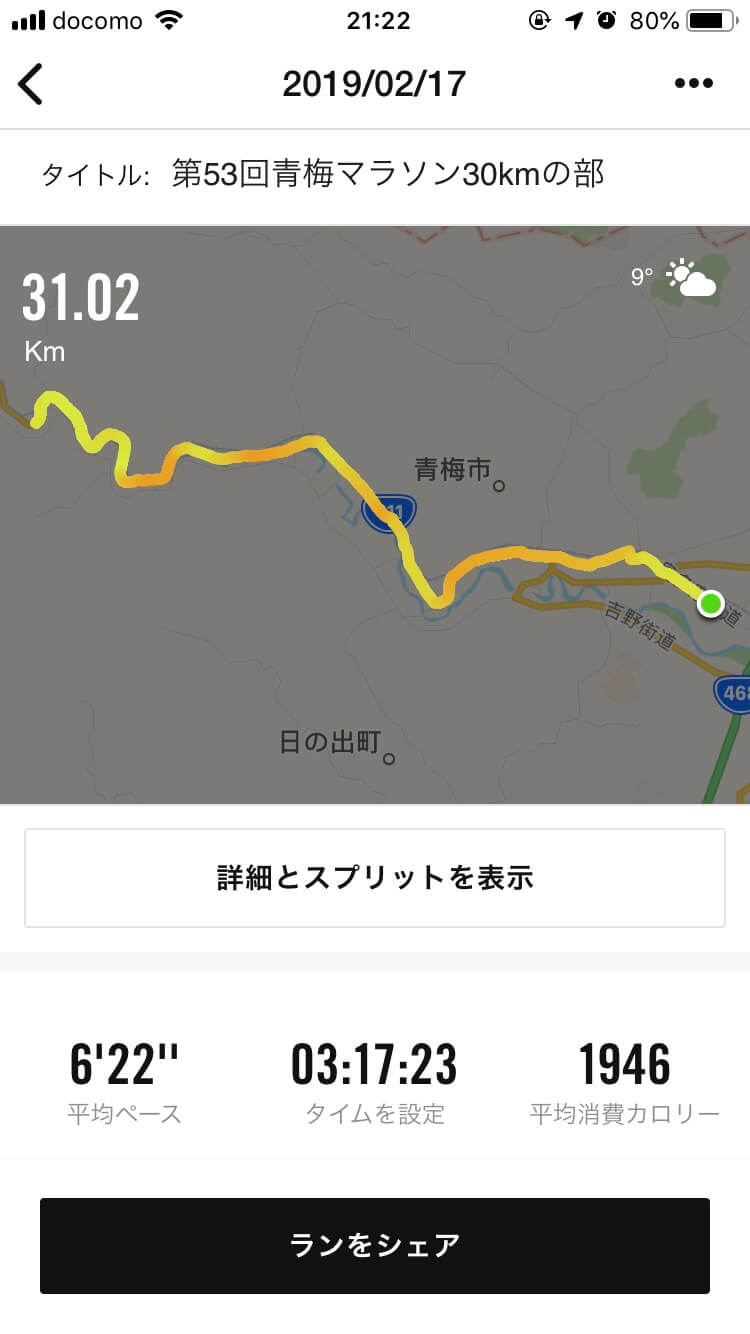This screenshot has height=1334, width=750.
Task: Select the green finish point marker on map
Action: [710, 603]
